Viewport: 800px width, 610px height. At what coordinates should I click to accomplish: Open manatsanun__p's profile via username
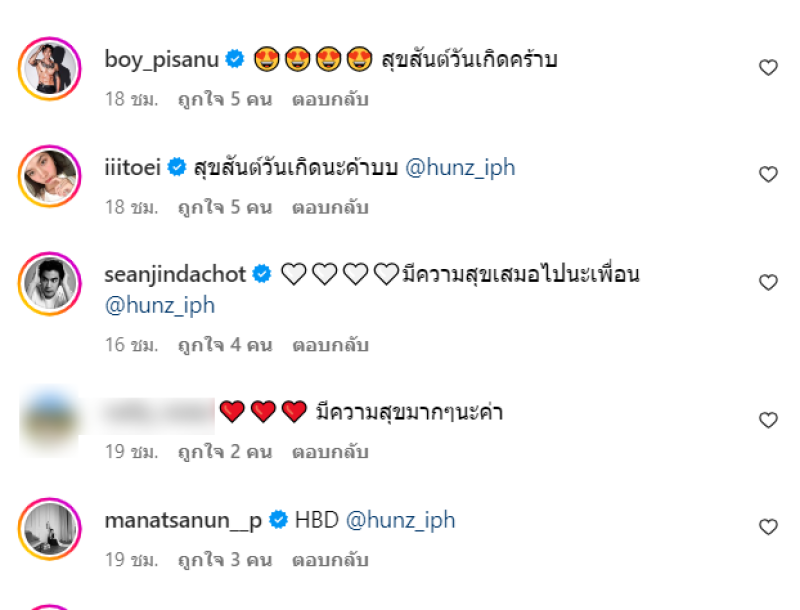click(183, 520)
